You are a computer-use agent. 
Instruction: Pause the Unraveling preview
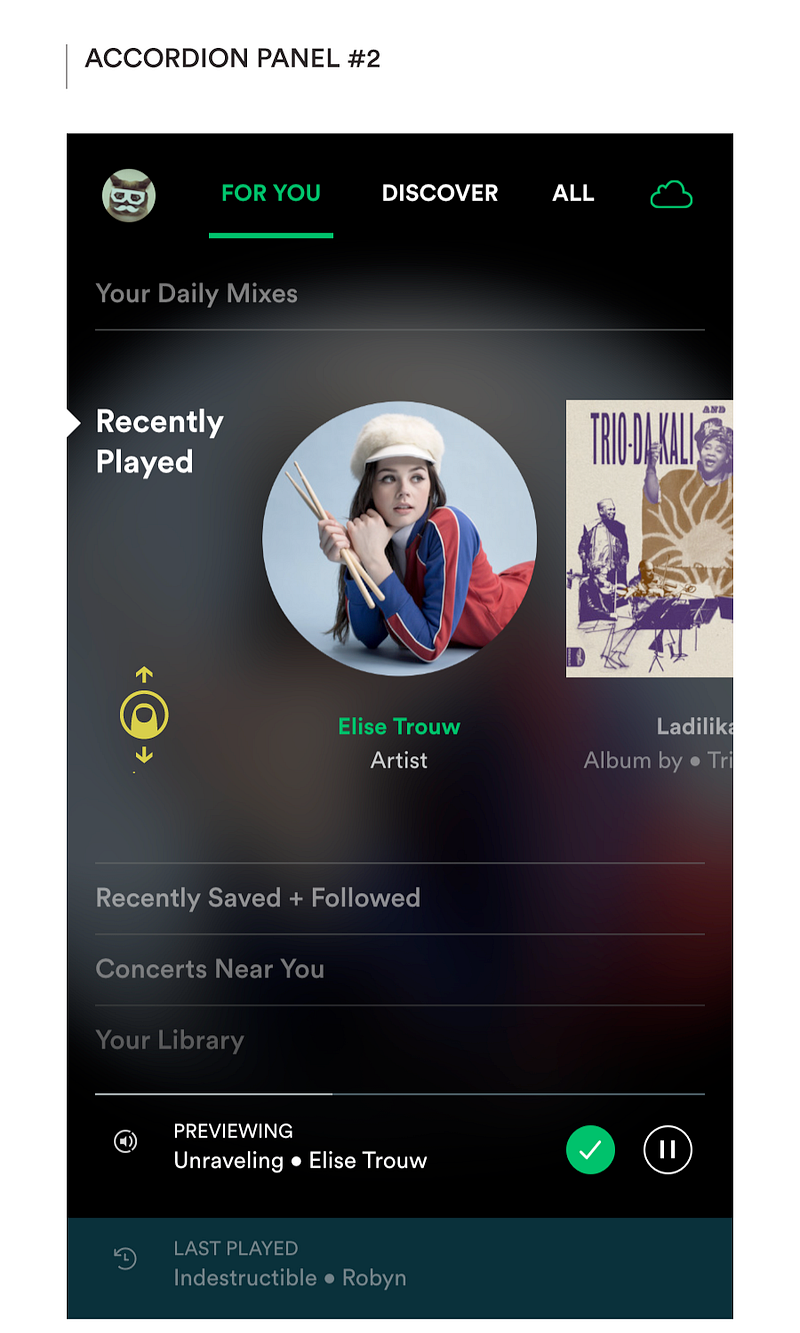point(668,1150)
